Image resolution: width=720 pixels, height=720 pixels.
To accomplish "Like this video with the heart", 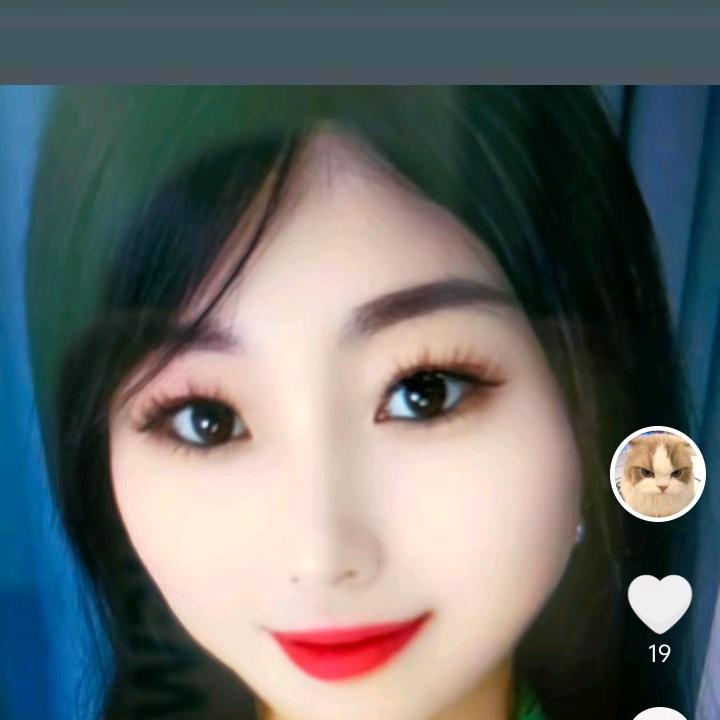I will coord(659,604).
